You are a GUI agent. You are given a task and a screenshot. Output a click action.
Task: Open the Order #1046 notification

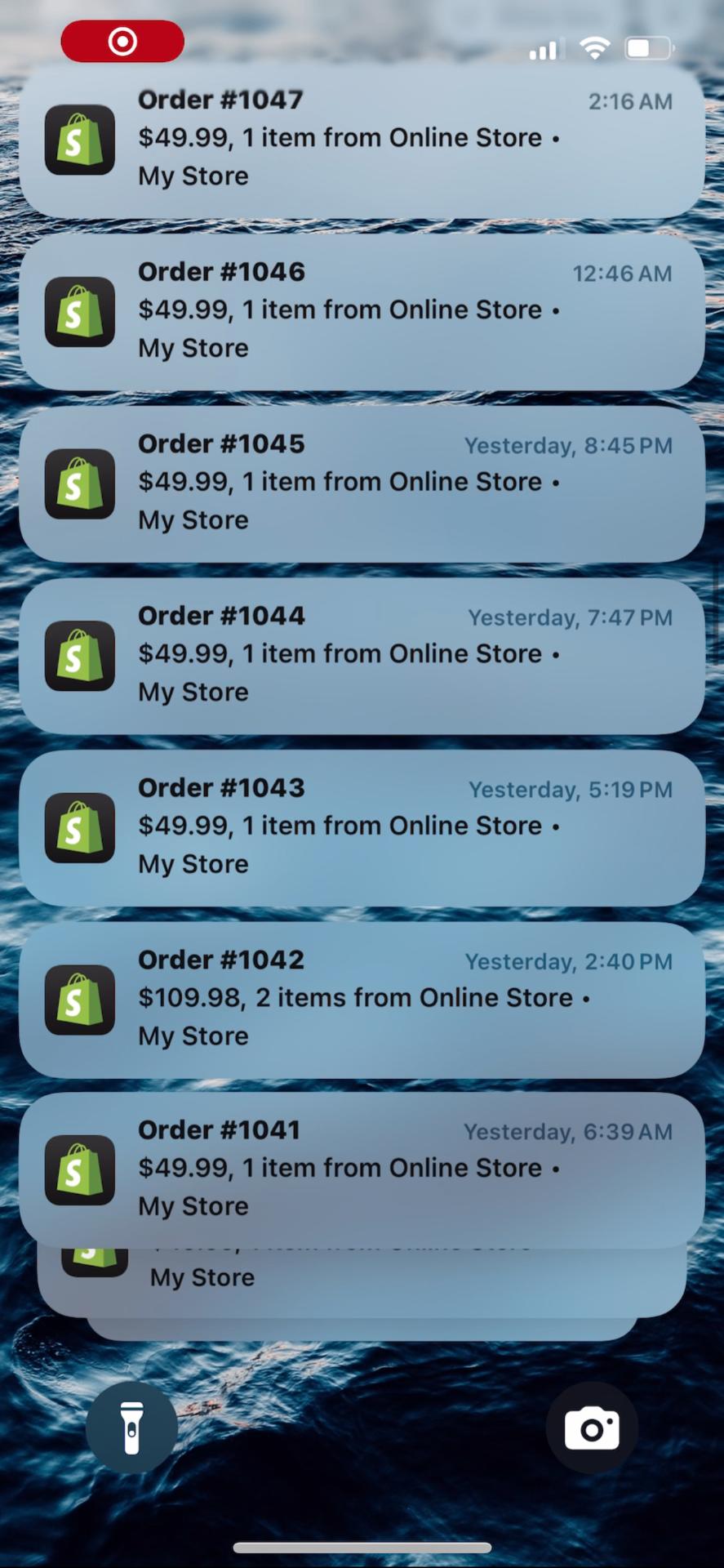pyautogui.click(x=362, y=311)
